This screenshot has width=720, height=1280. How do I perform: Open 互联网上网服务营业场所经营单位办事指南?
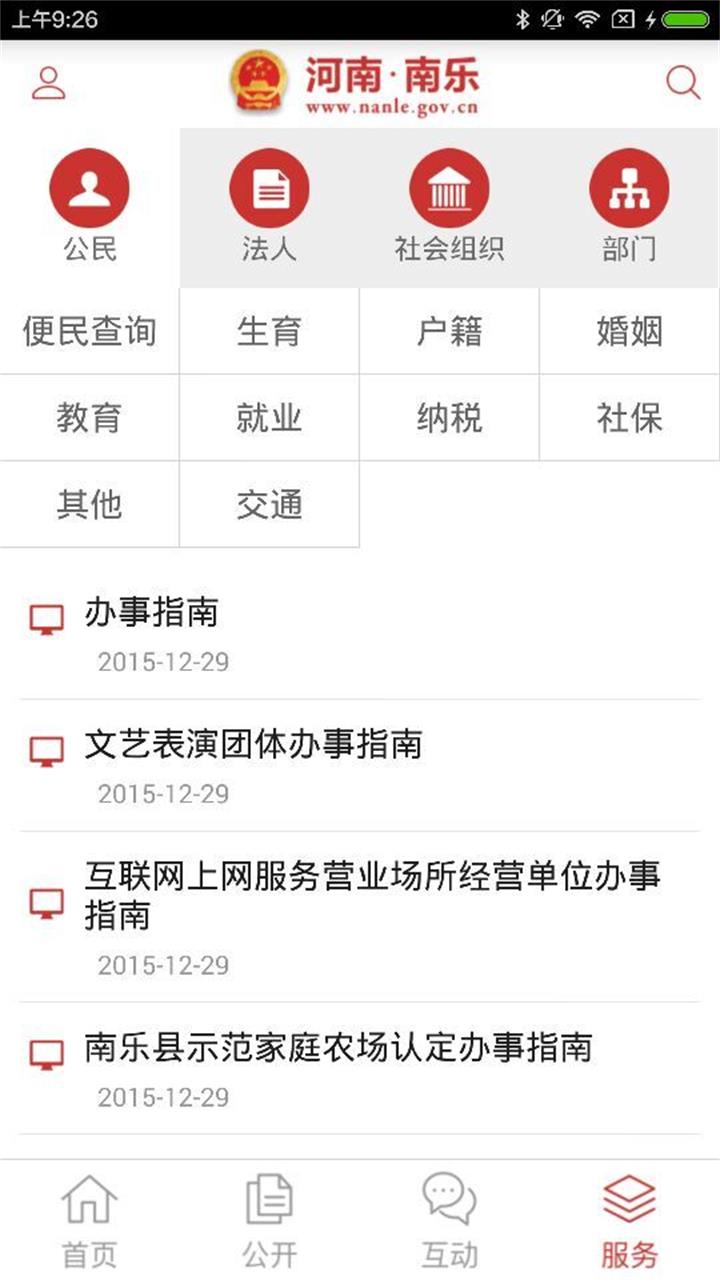tap(370, 895)
